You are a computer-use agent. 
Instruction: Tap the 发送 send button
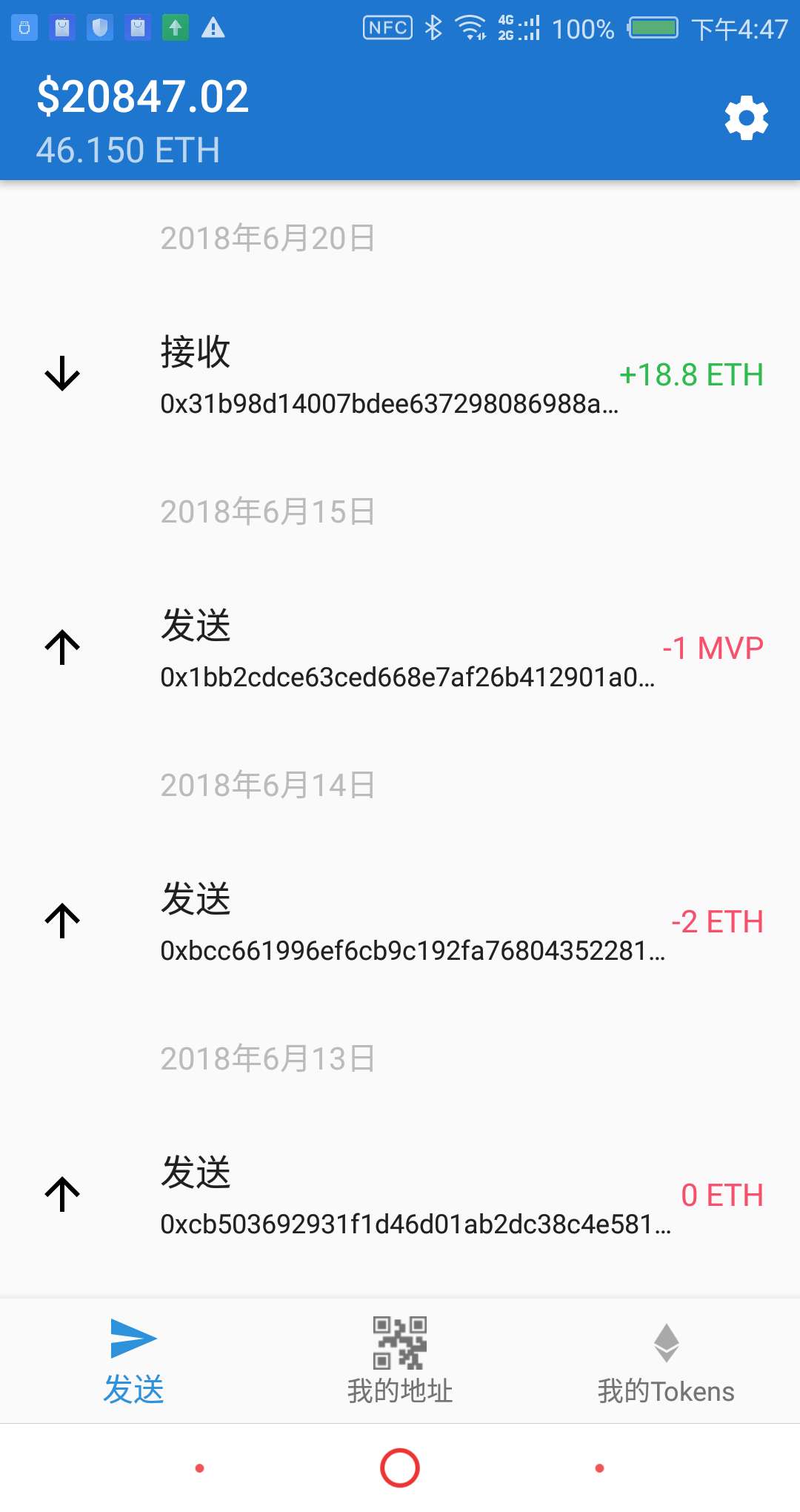133,1361
